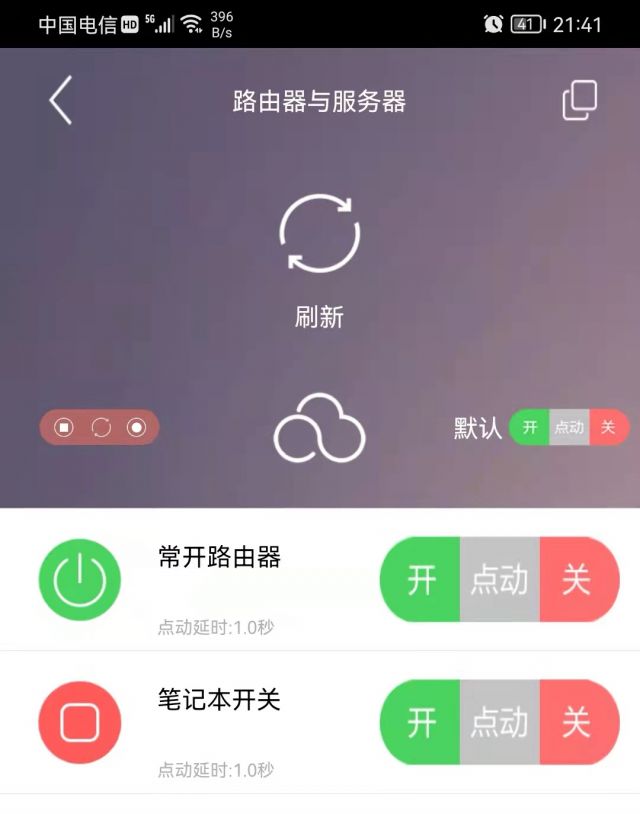Turn on 笔记本开关 with 开
Screen dimensions: 640x814
click(421, 723)
